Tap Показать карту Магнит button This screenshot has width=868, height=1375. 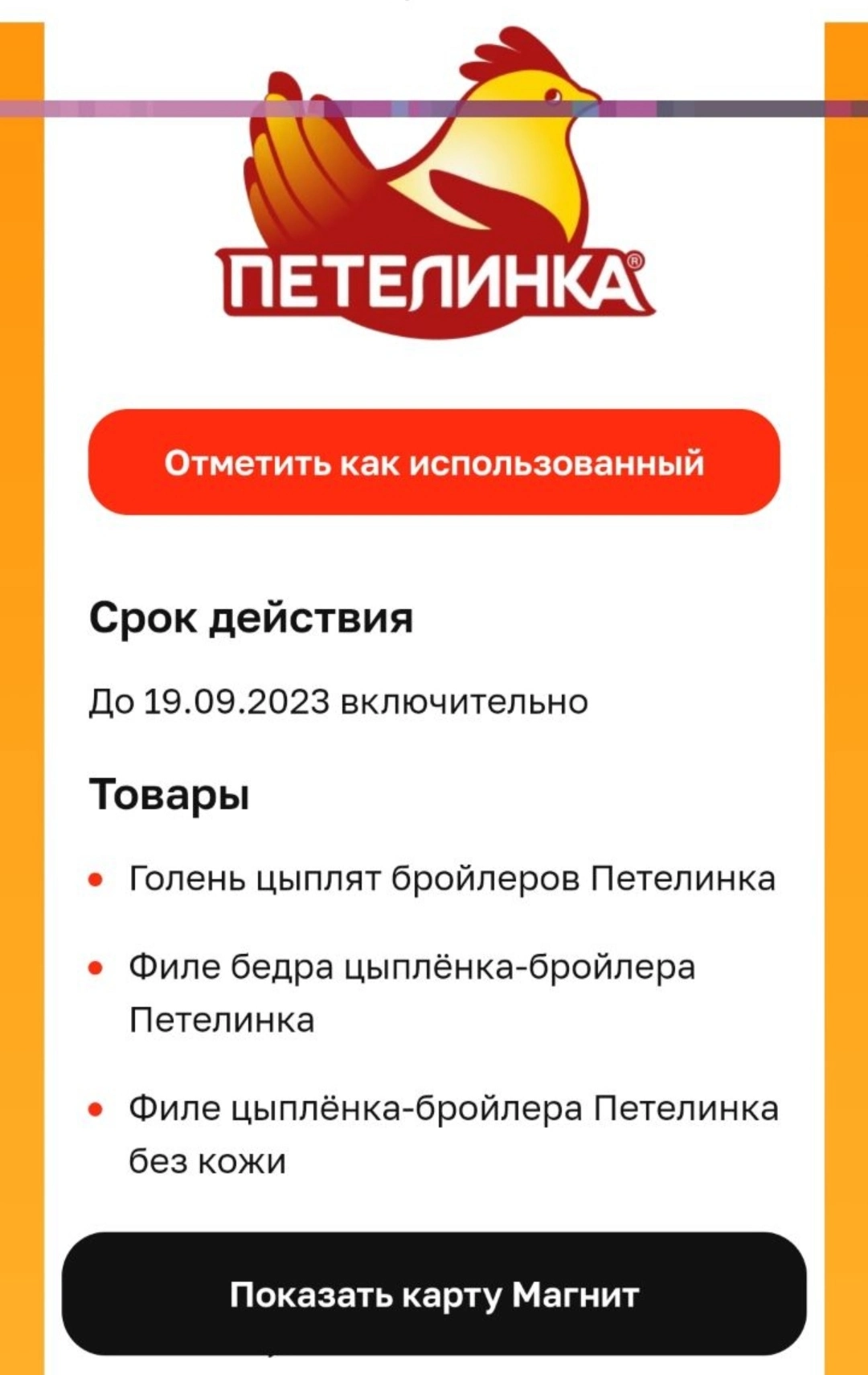click(x=434, y=1295)
